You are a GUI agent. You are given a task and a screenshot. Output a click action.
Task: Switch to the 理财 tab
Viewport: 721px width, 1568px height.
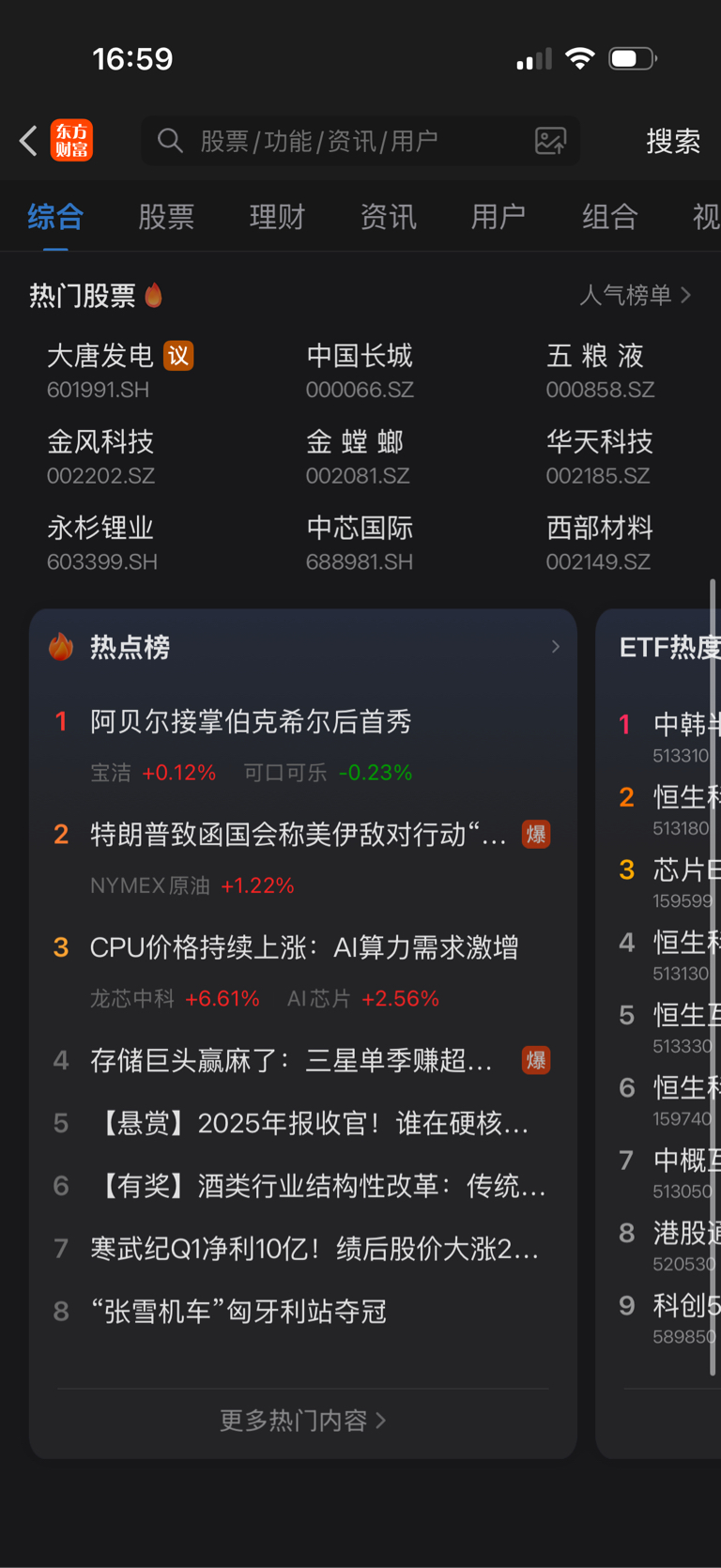277,217
